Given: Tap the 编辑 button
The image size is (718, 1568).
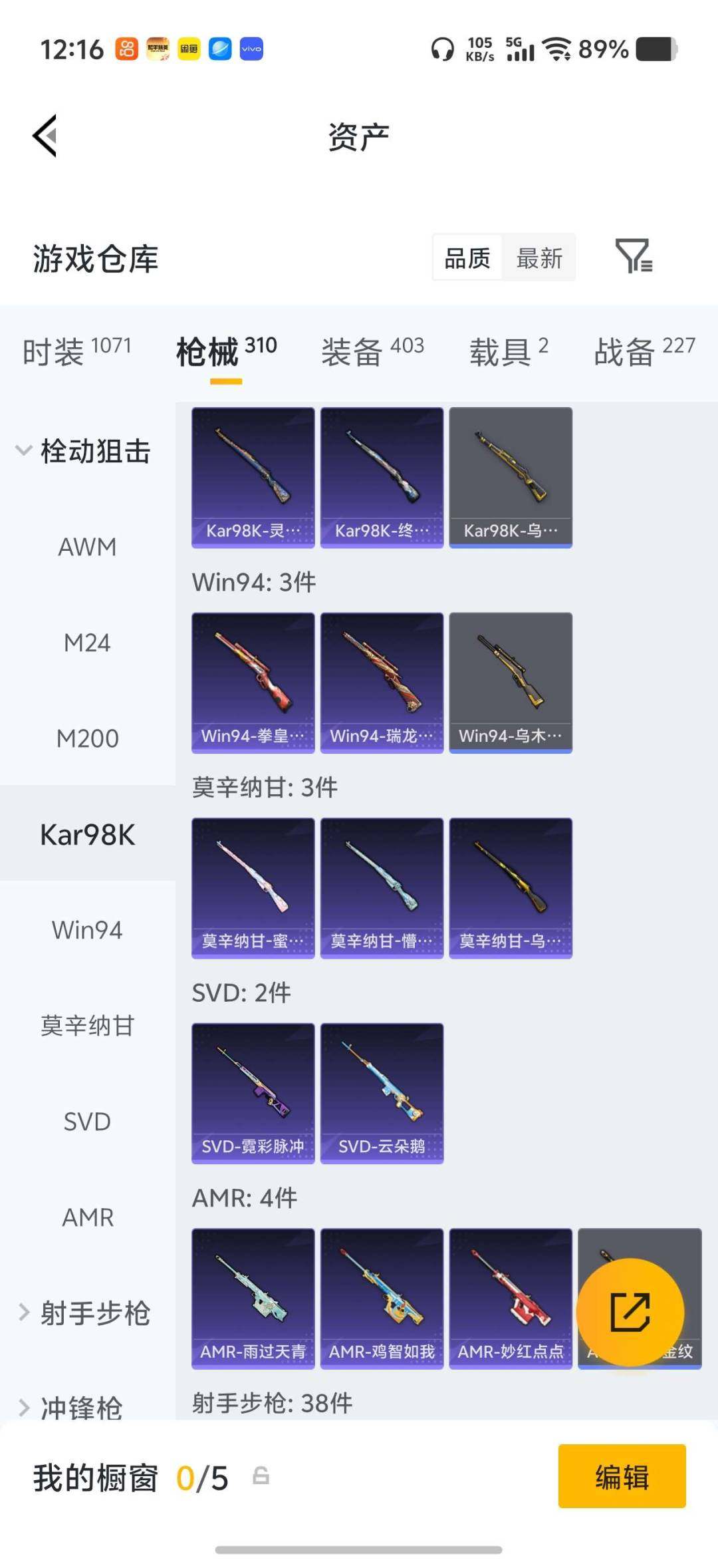Looking at the screenshot, I should (x=622, y=1478).
